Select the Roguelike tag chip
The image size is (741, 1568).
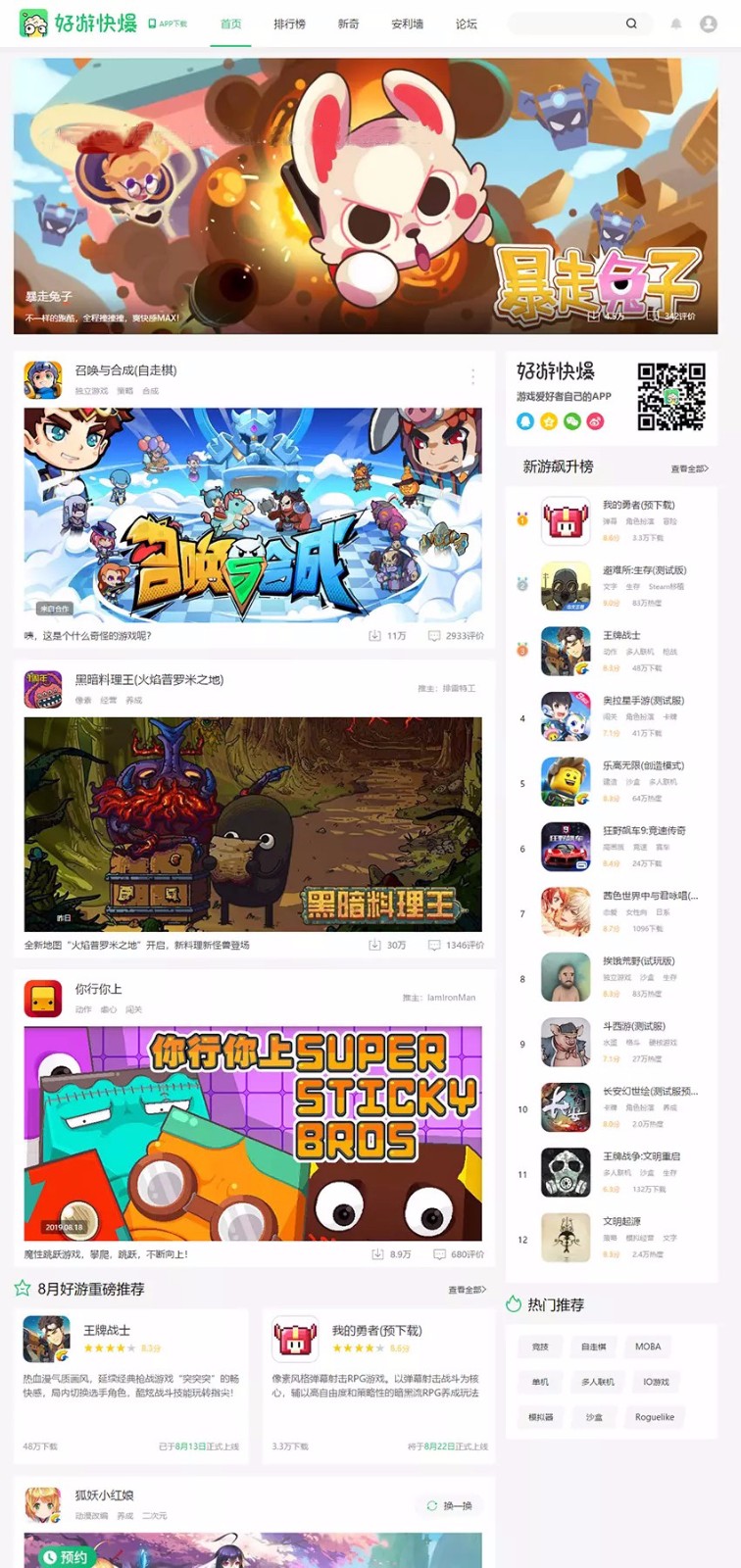(x=655, y=1417)
